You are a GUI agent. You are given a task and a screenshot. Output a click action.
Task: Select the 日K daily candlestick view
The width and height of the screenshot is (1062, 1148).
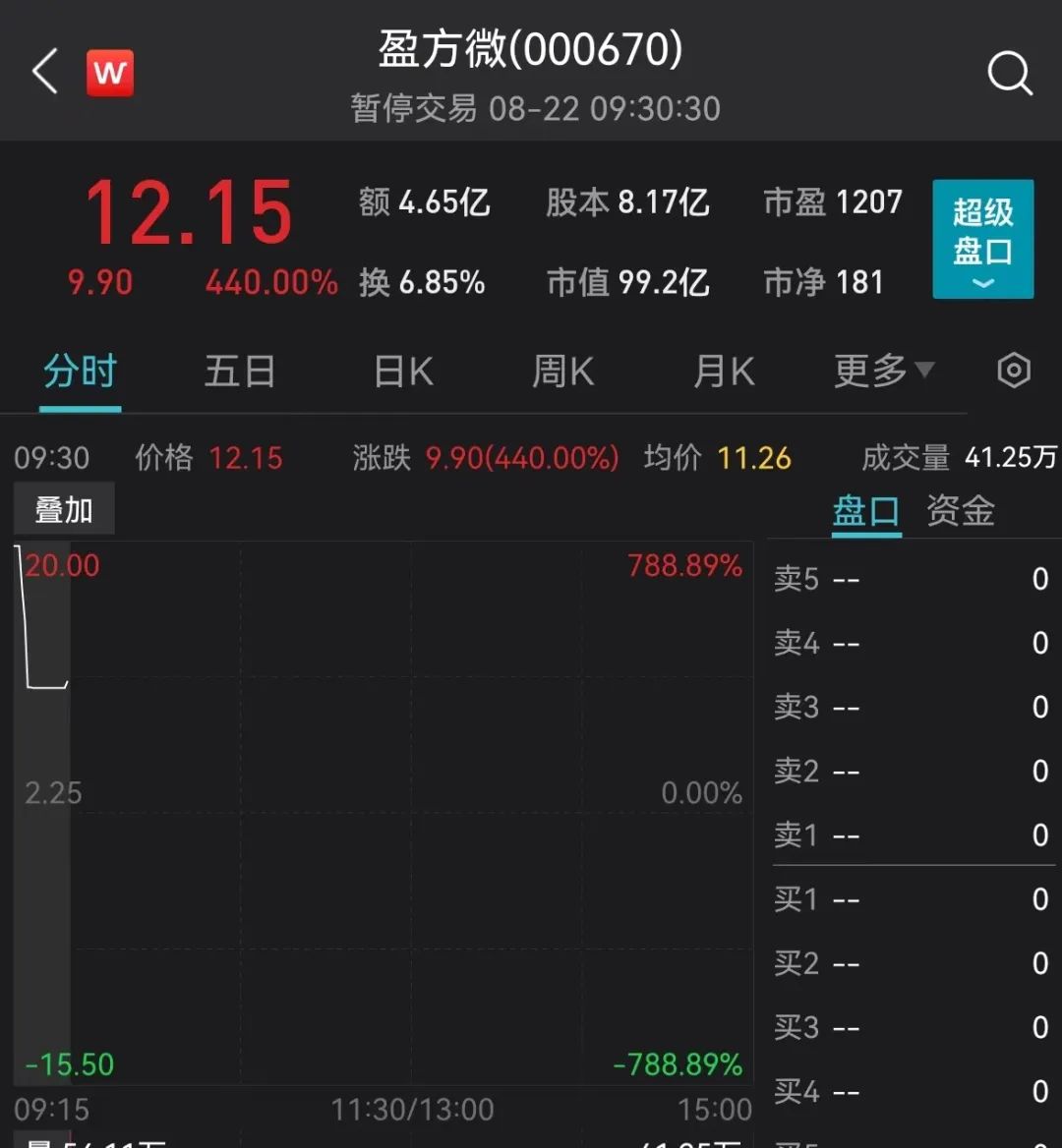click(x=401, y=372)
